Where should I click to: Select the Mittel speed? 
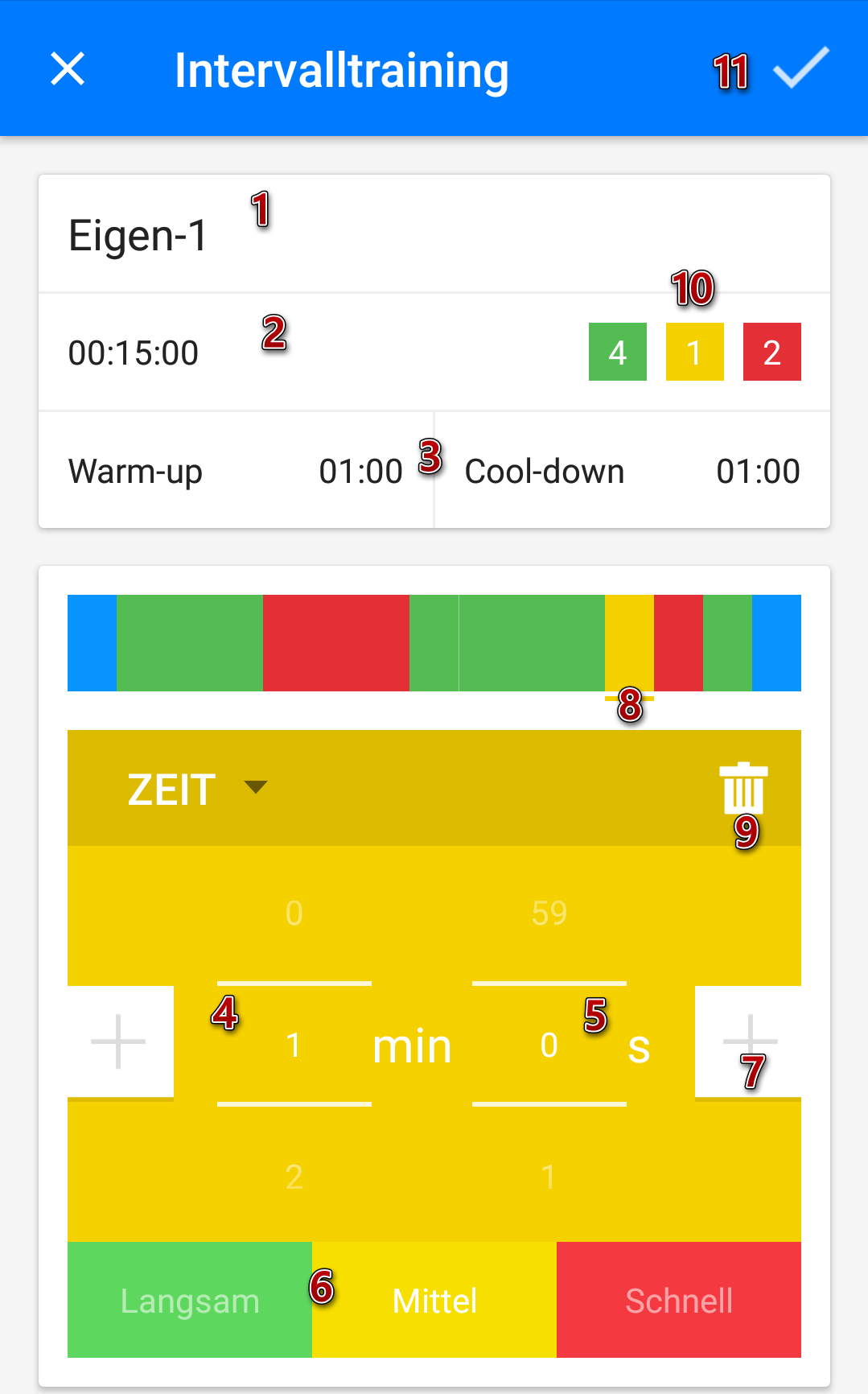pos(434,1301)
